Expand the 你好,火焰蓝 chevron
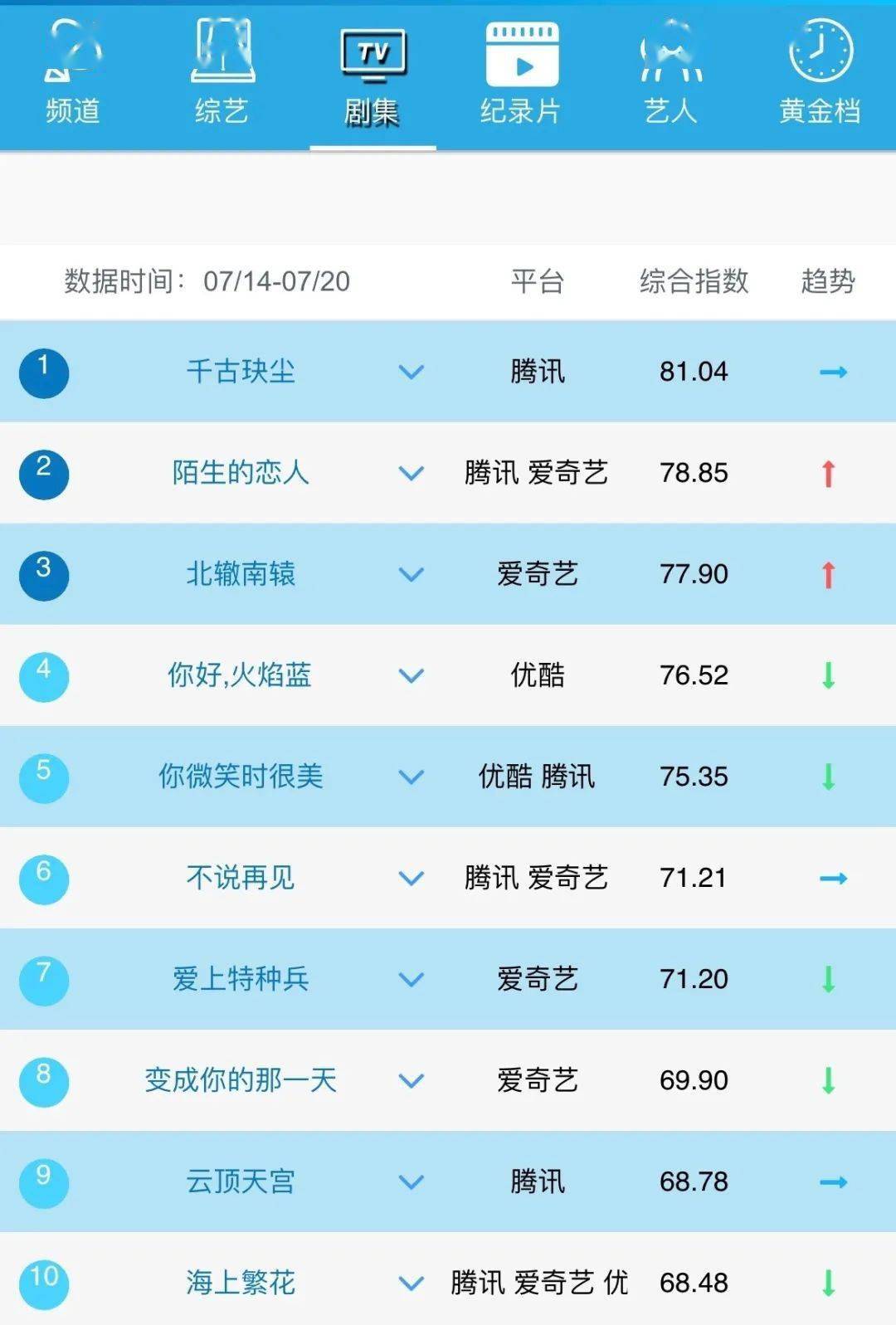The width and height of the screenshot is (896, 1325). (x=411, y=675)
